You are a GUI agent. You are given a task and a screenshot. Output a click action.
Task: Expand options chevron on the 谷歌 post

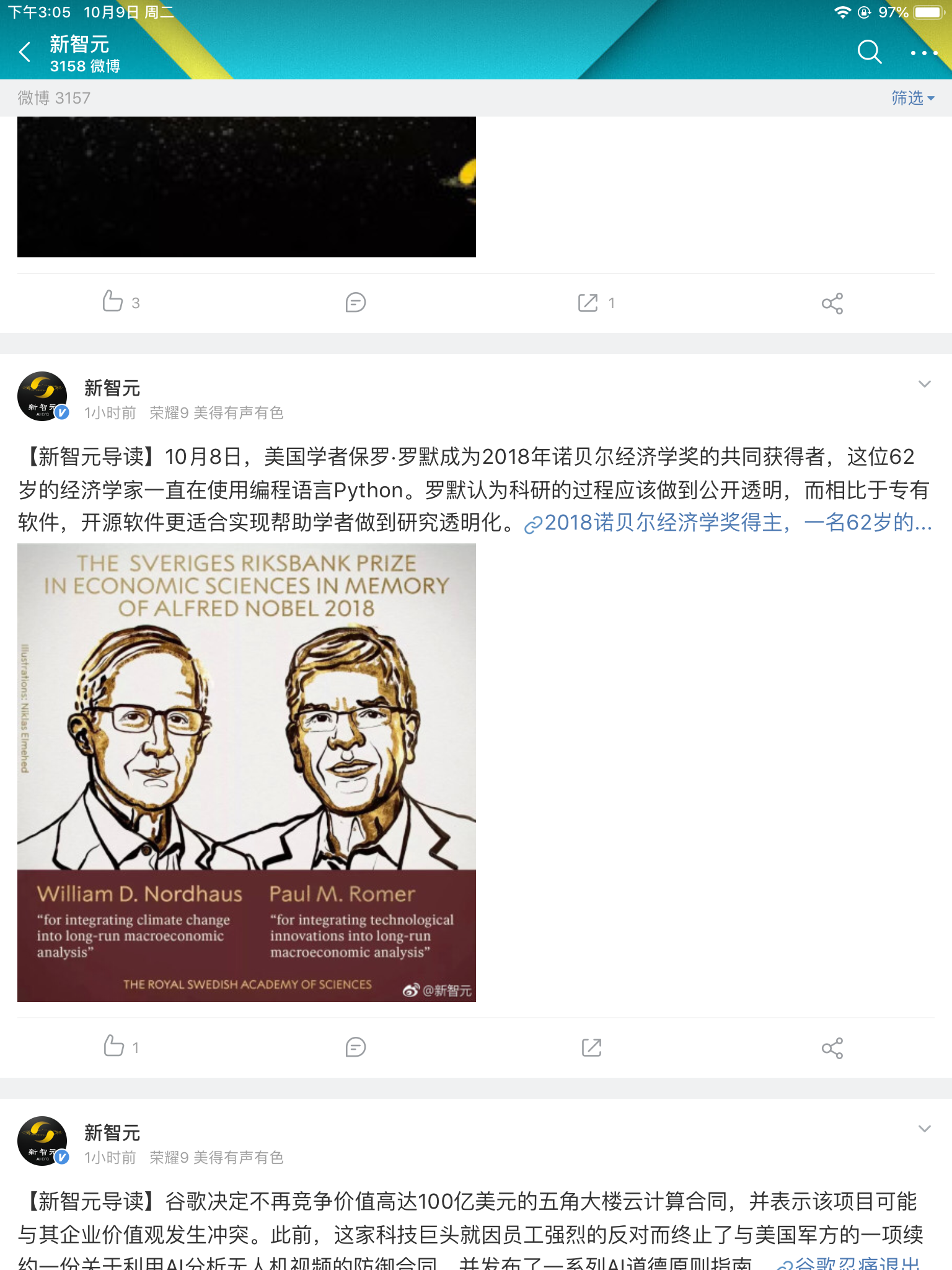924,1129
